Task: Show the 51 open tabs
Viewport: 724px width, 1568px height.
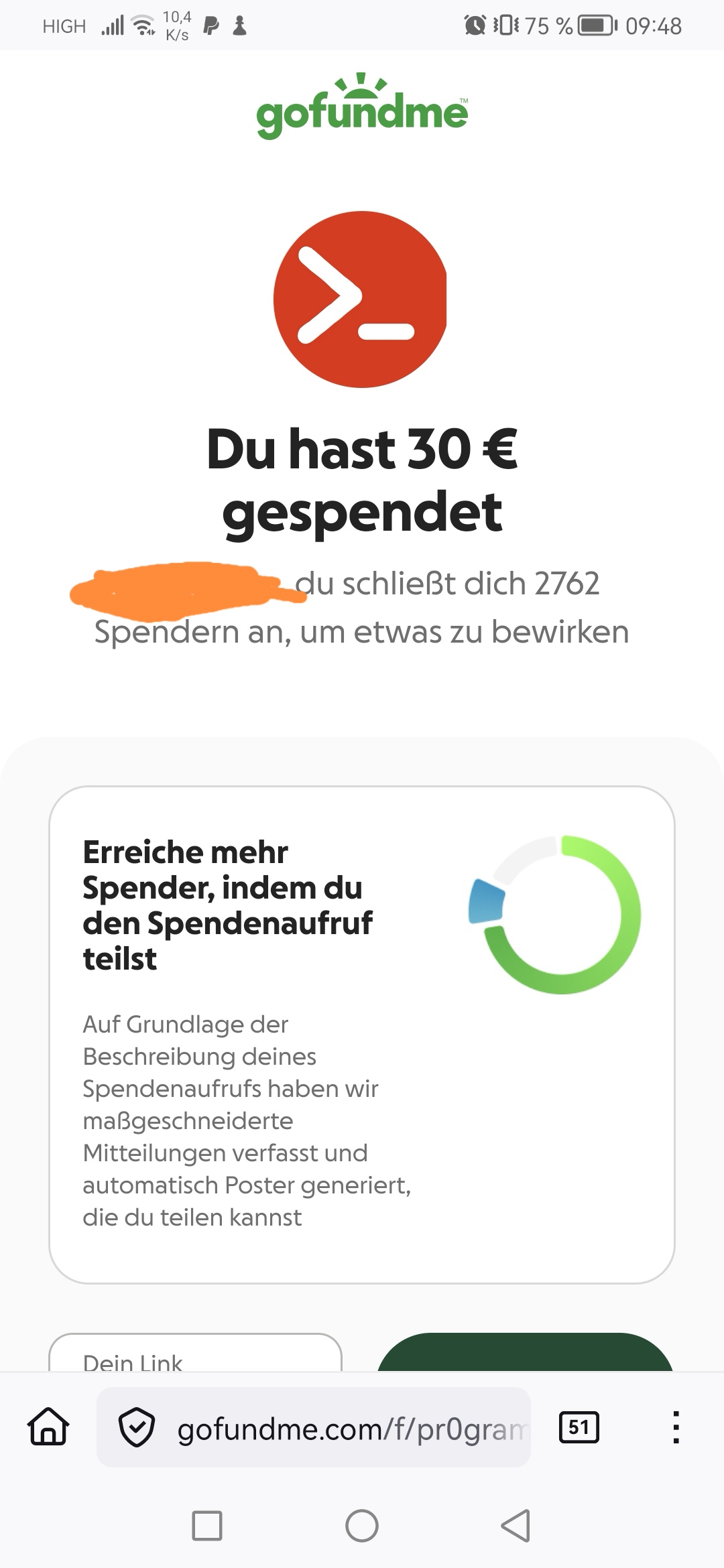Action: tap(579, 1427)
